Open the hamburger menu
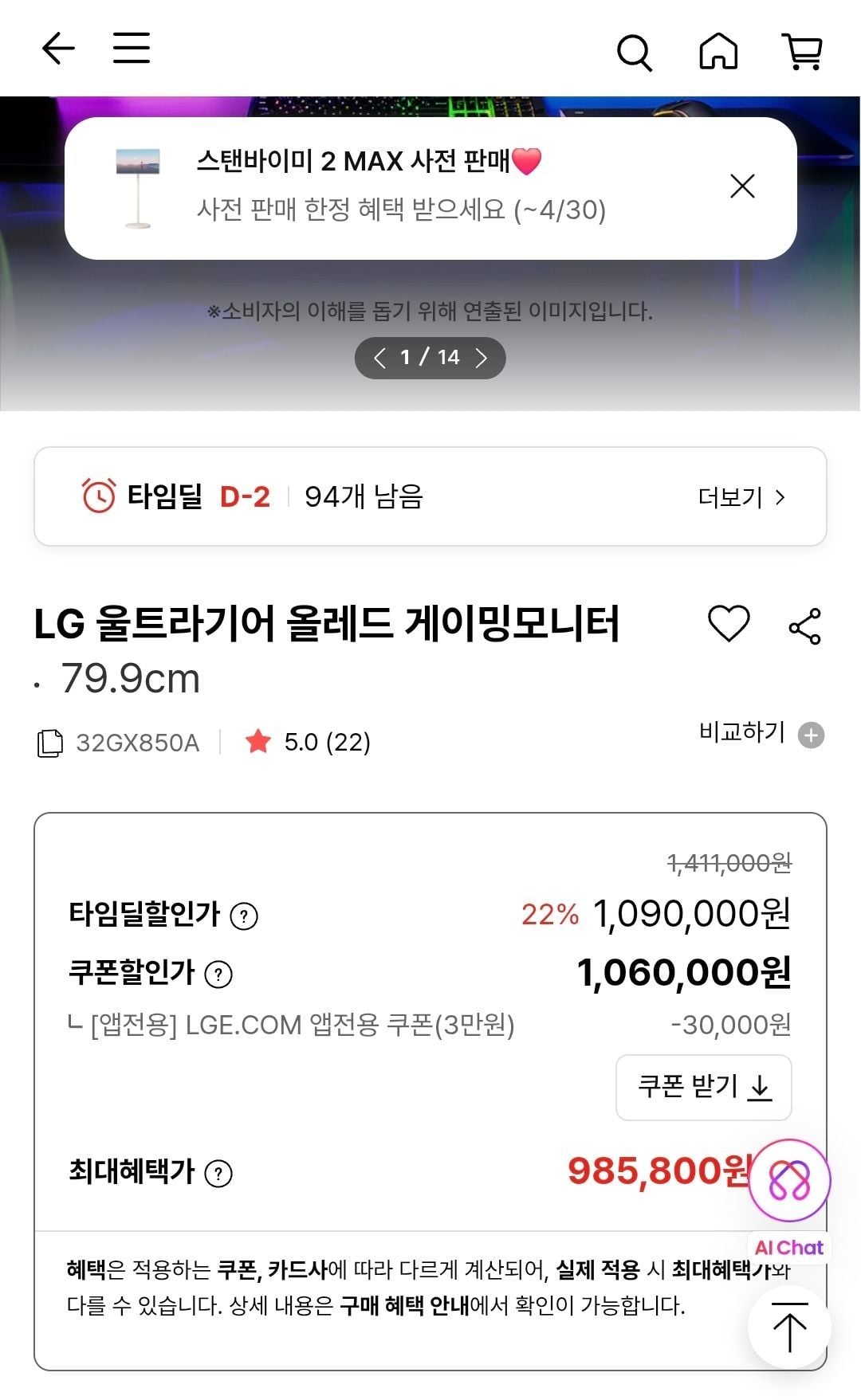Screen dimensions: 861x1400 (132, 49)
